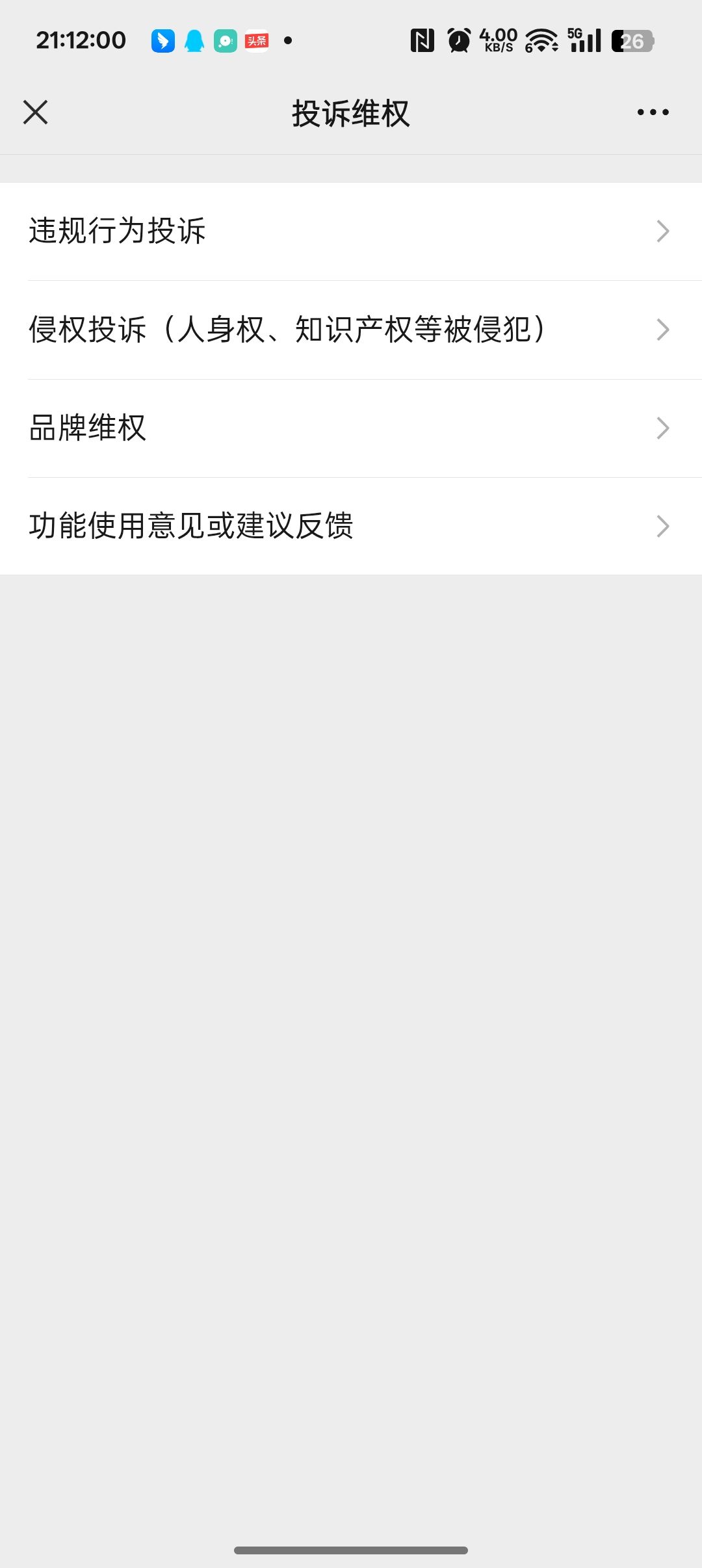Open the 品牌维权 row
This screenshot has height=1568, width=702.
point(351,428)
